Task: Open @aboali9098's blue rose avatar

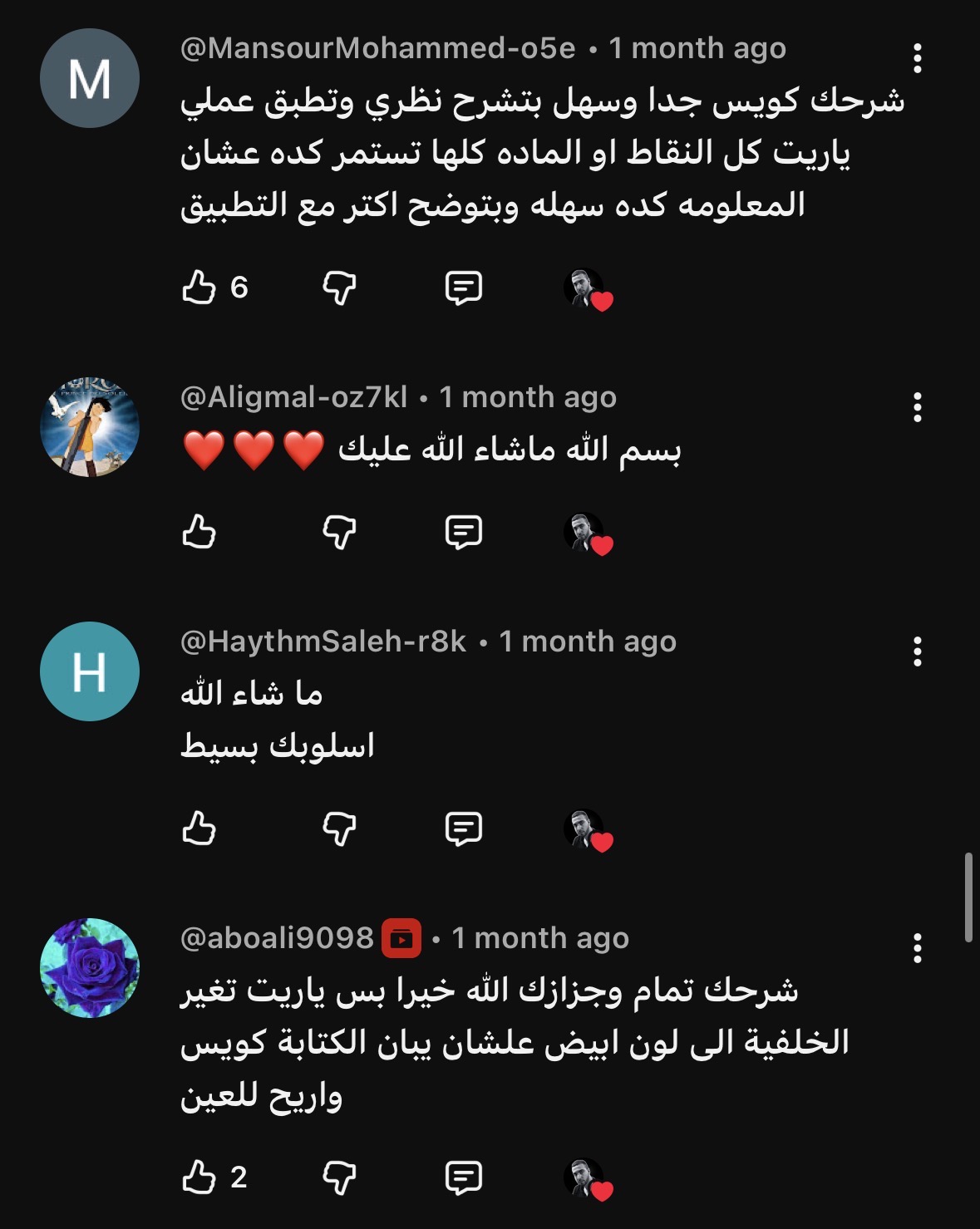Action: (x=90, y=967)
